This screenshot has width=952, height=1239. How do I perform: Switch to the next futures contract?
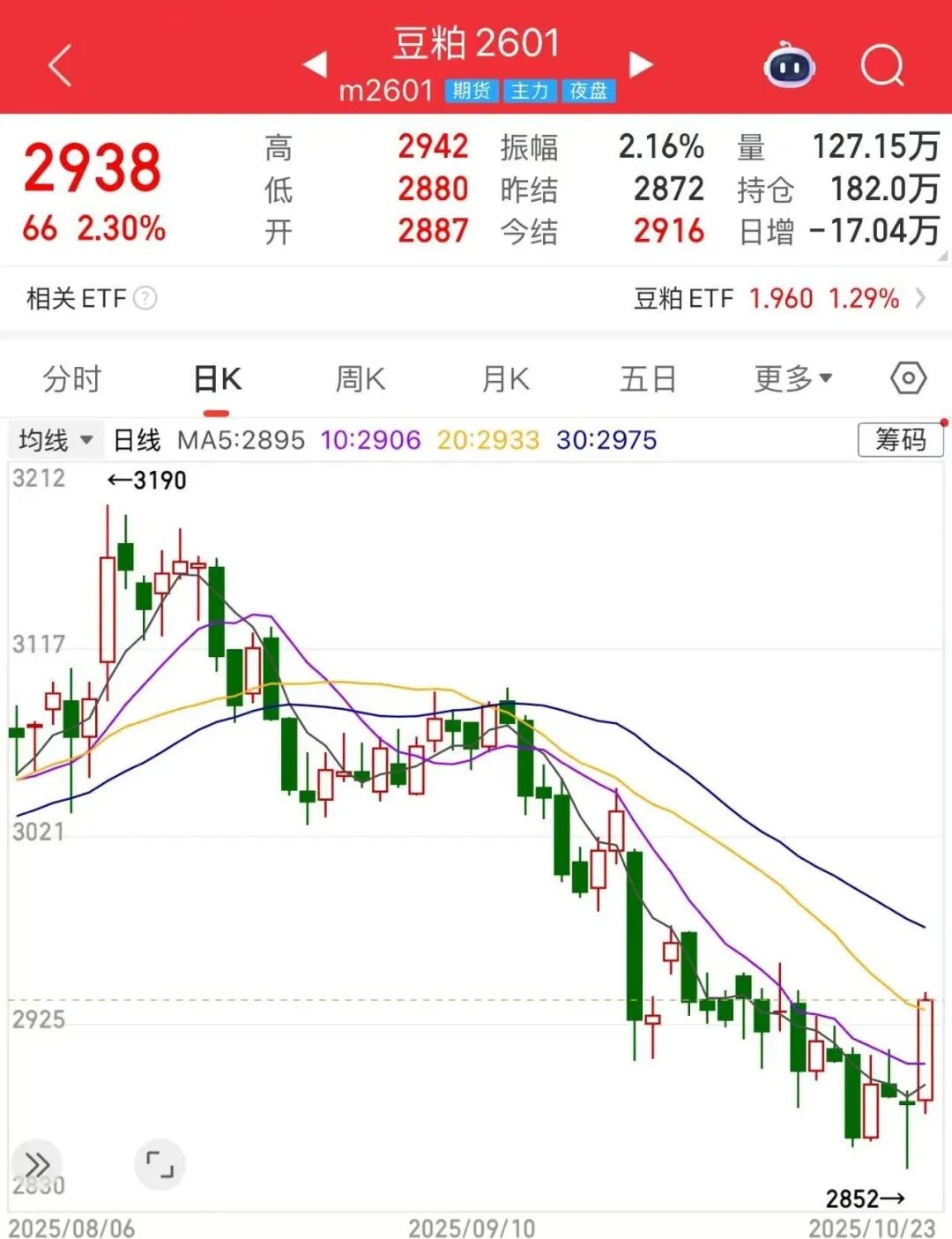coord(641,64)
